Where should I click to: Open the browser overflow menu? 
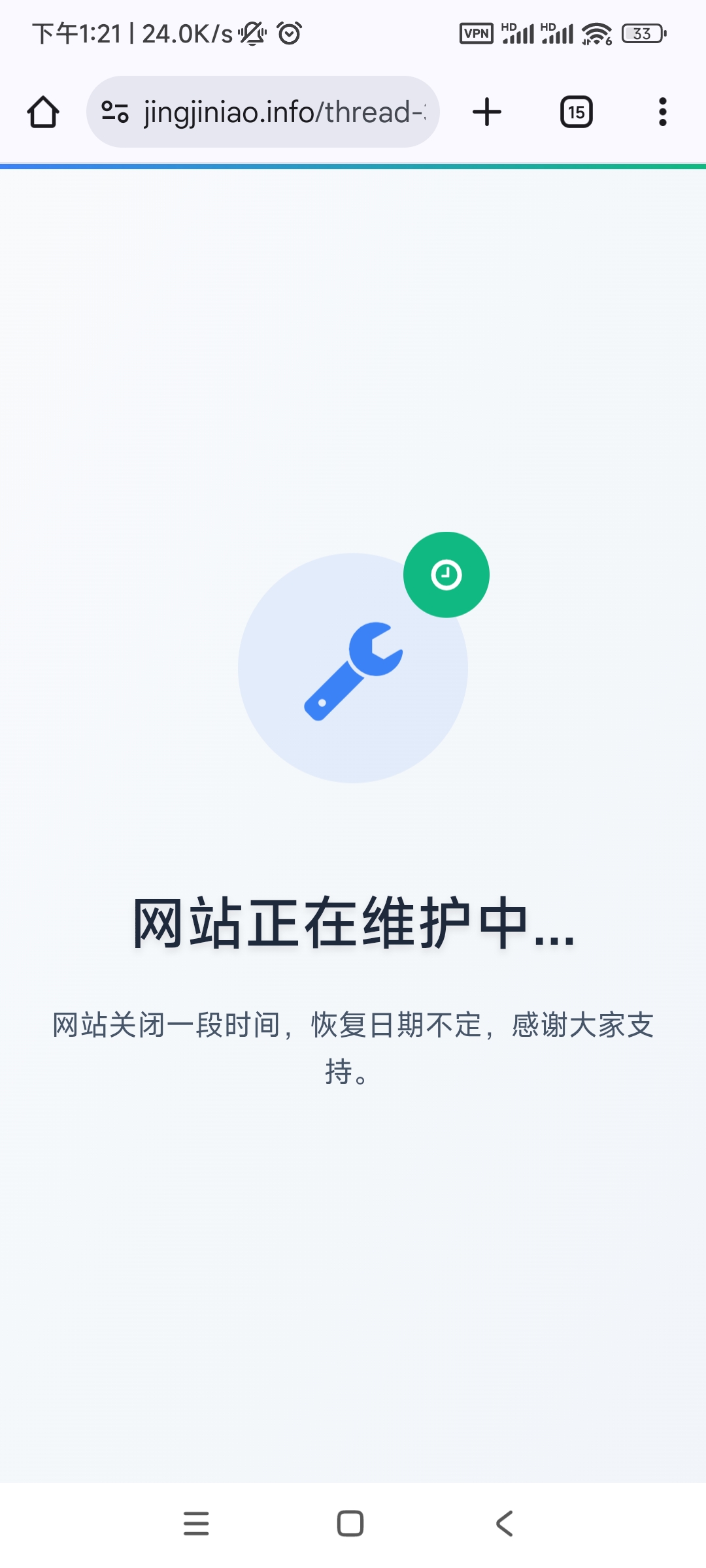click(663, 112)
